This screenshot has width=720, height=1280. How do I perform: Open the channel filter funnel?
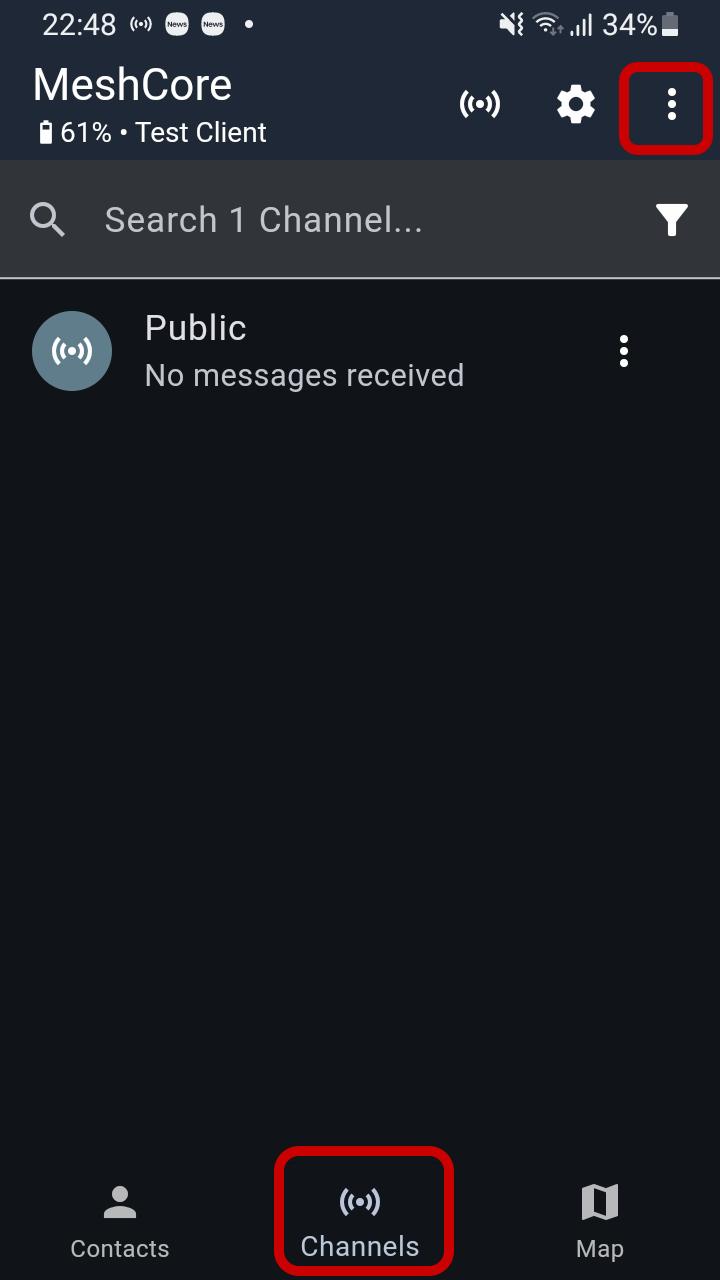point(672,220)
